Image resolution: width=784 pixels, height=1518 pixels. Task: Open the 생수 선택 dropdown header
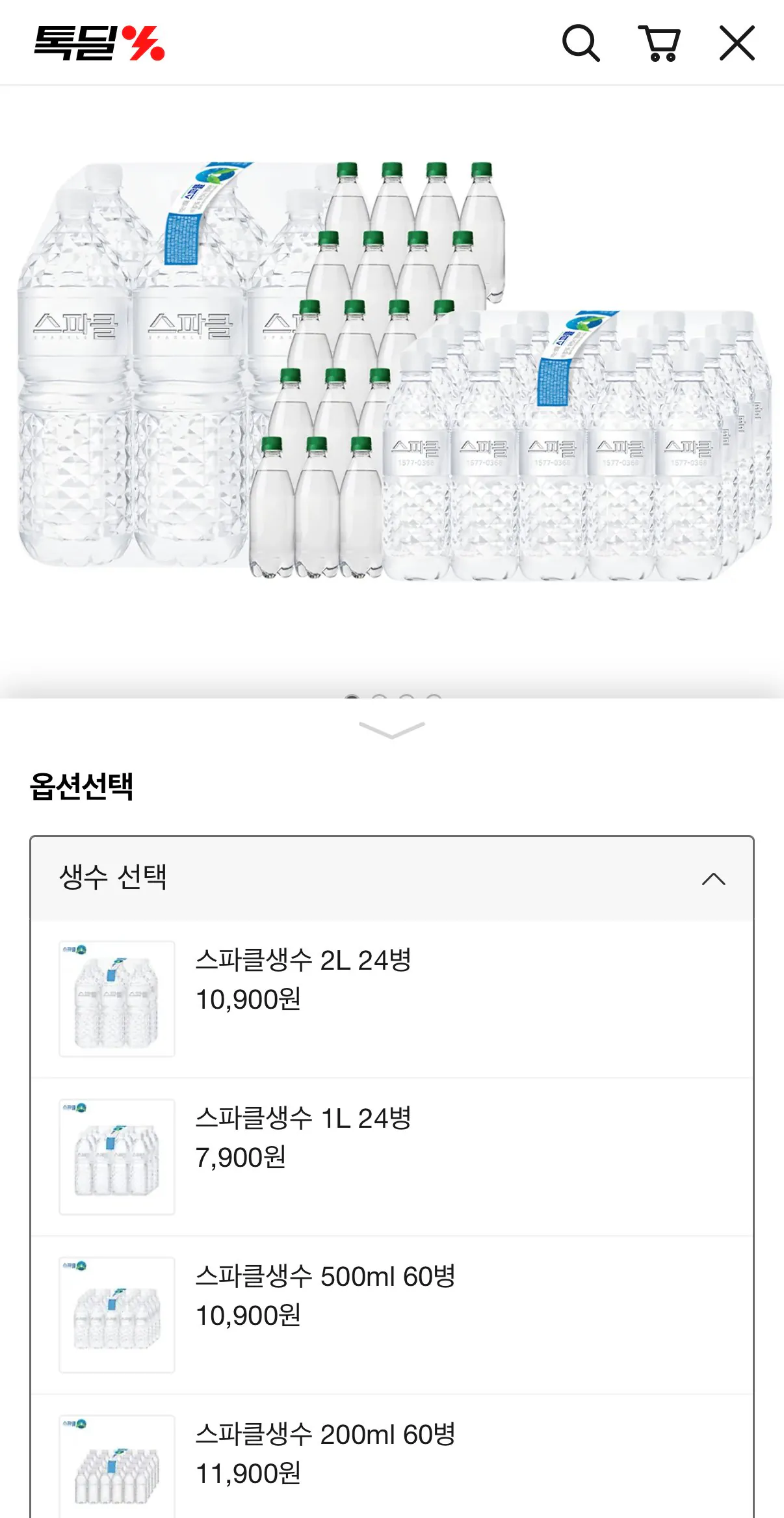(392, 879)
